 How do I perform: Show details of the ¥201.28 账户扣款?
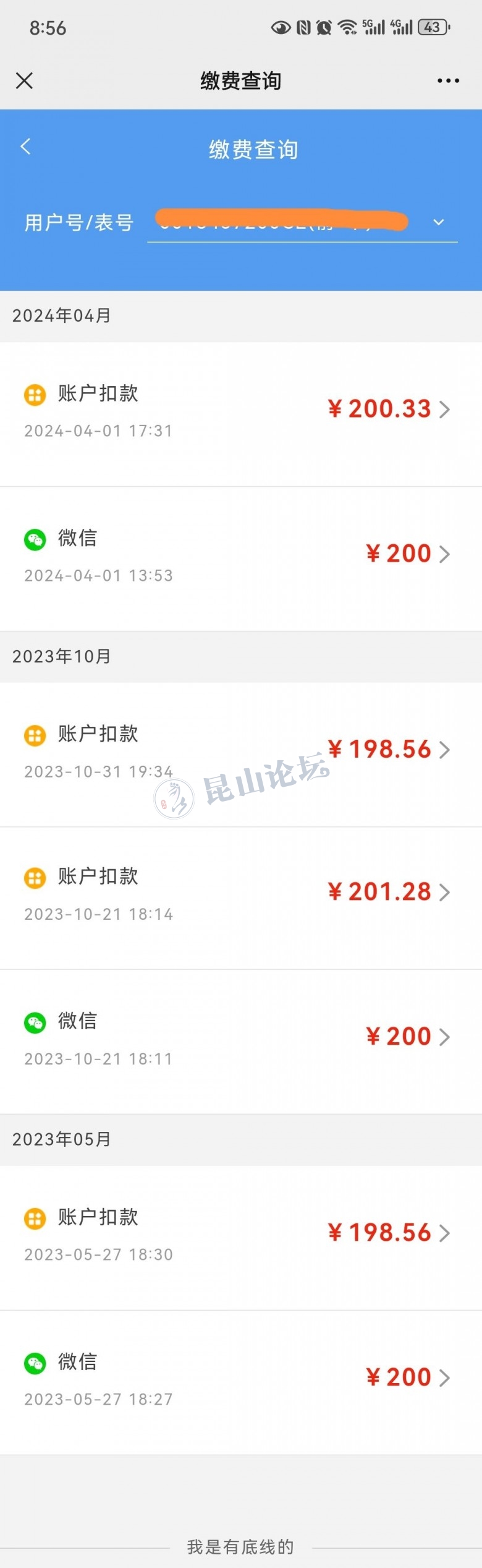(x=241, y=894)
